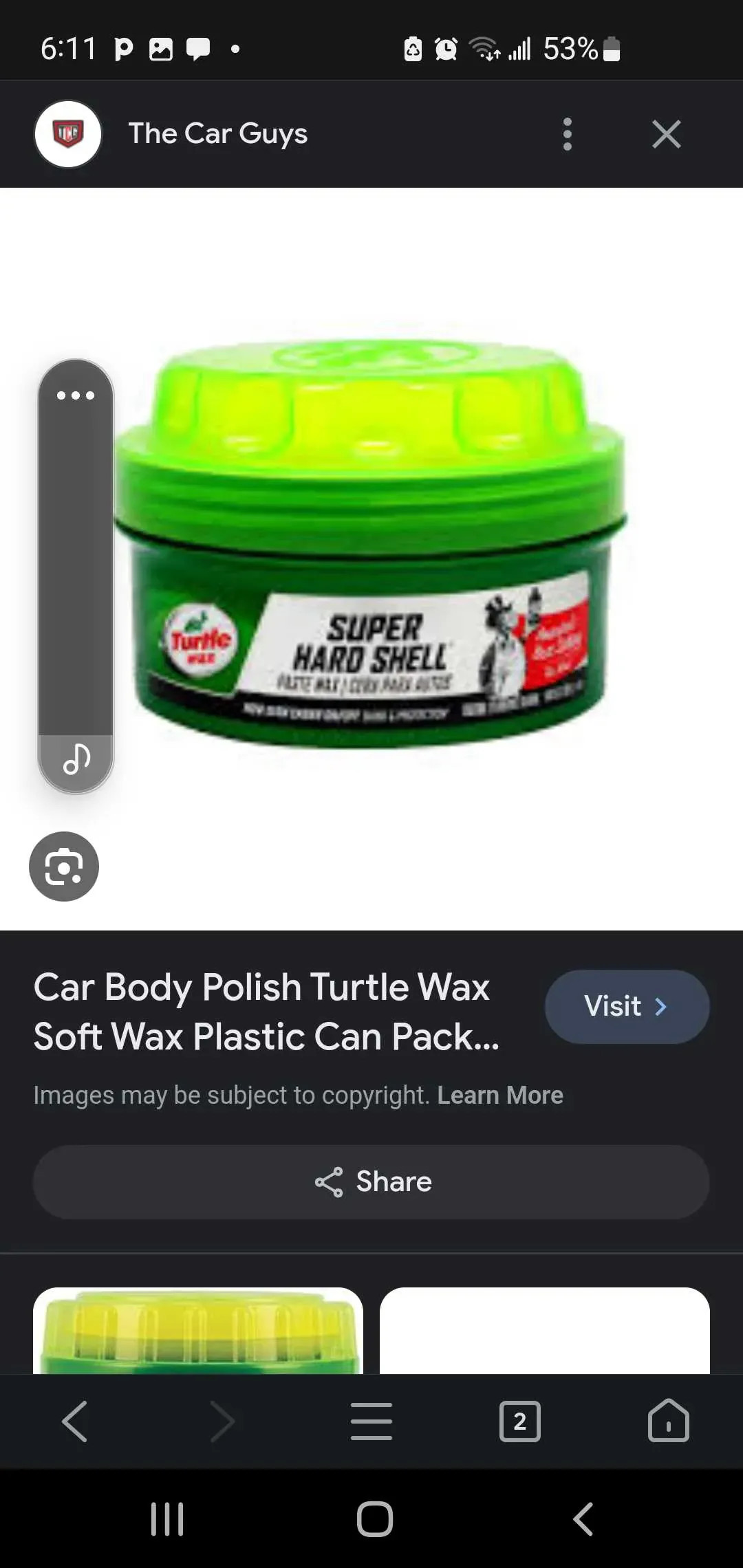Go to the browser home page

[x=668, y=1421]
